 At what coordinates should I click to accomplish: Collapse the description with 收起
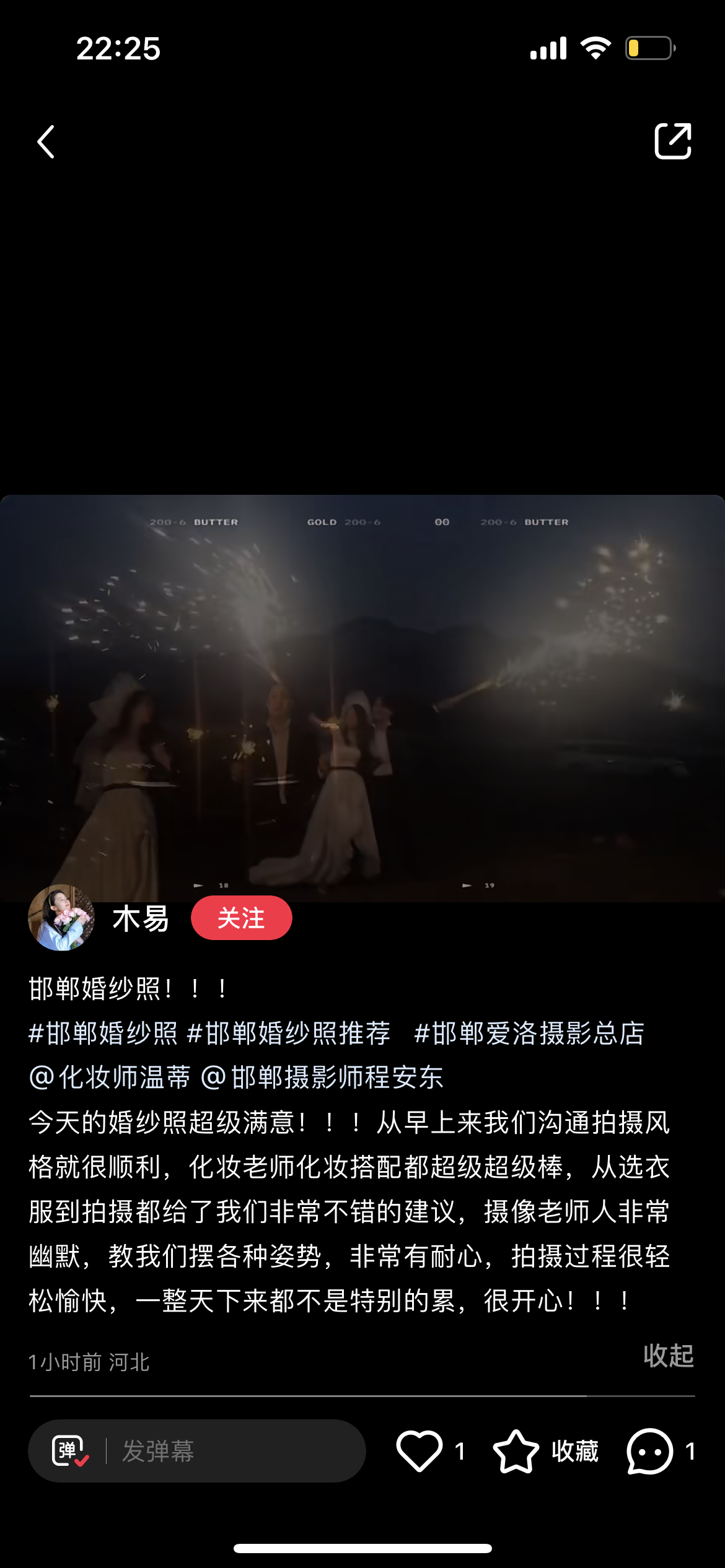pyautogui.click(x=668, y=1356)
